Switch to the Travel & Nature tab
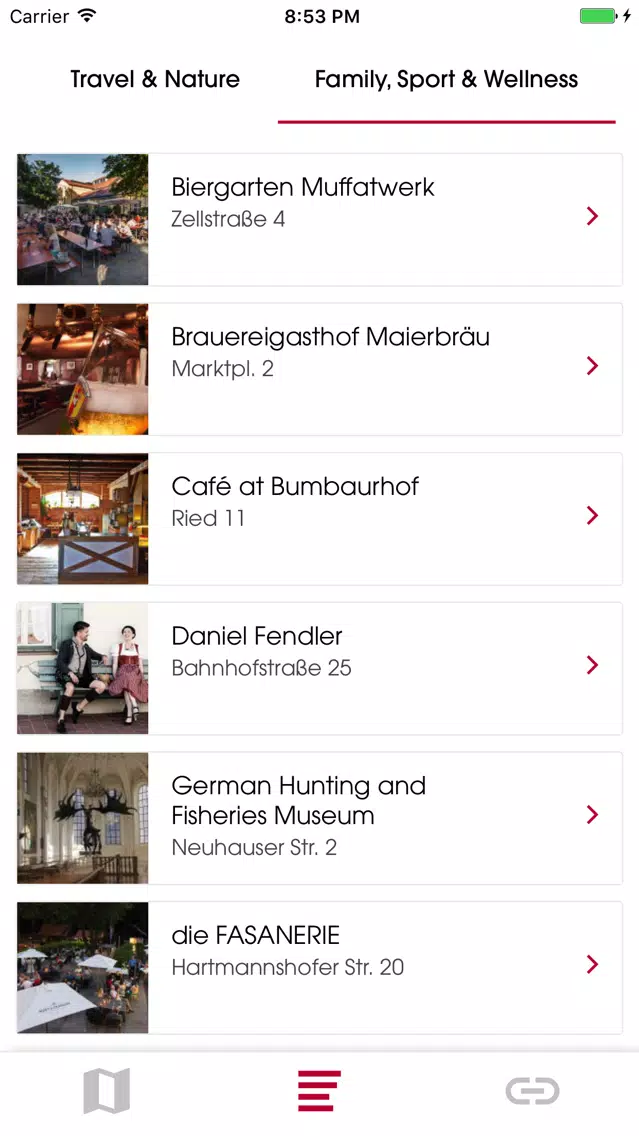639x1136 pixels. click(154, 79)
